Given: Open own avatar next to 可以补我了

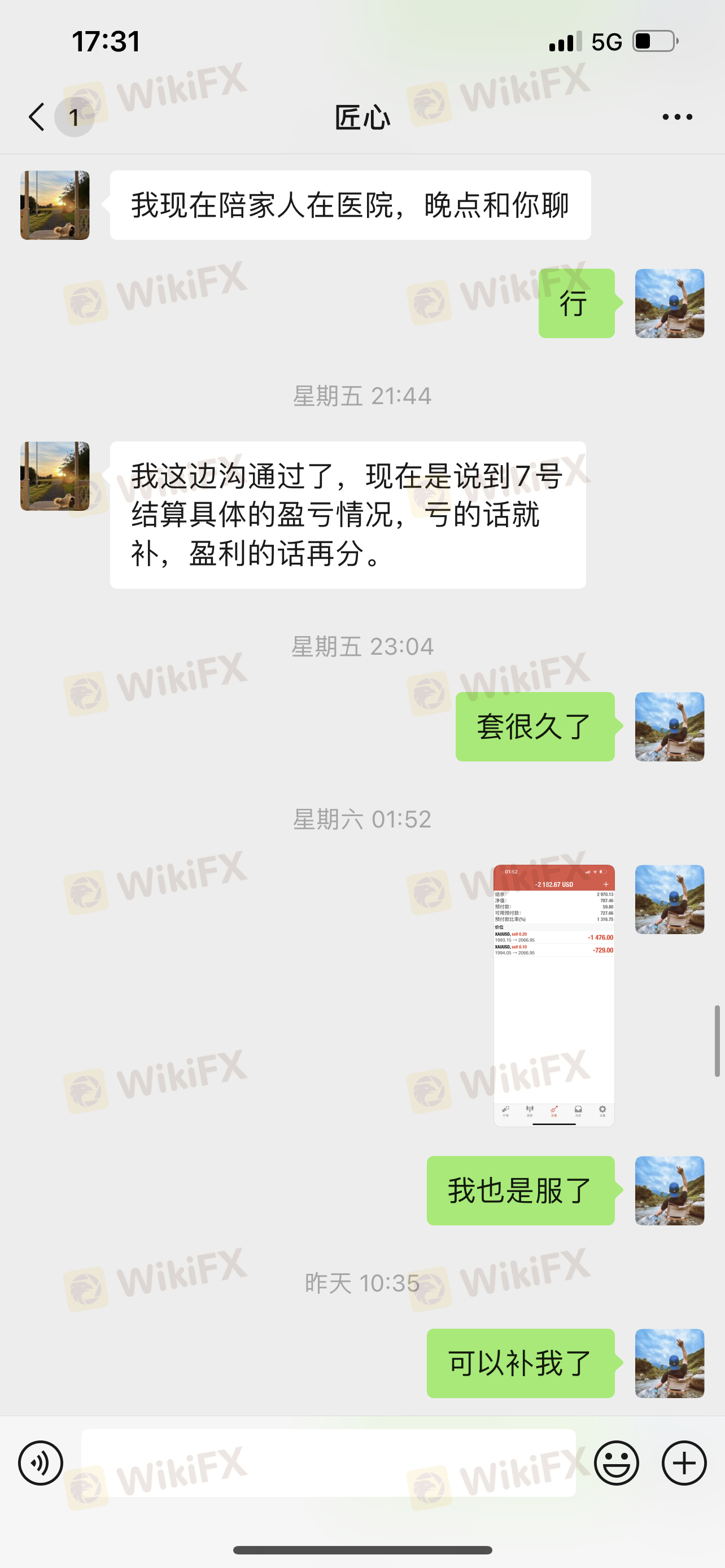Looking at the screenshot, I should (669, 1363).
